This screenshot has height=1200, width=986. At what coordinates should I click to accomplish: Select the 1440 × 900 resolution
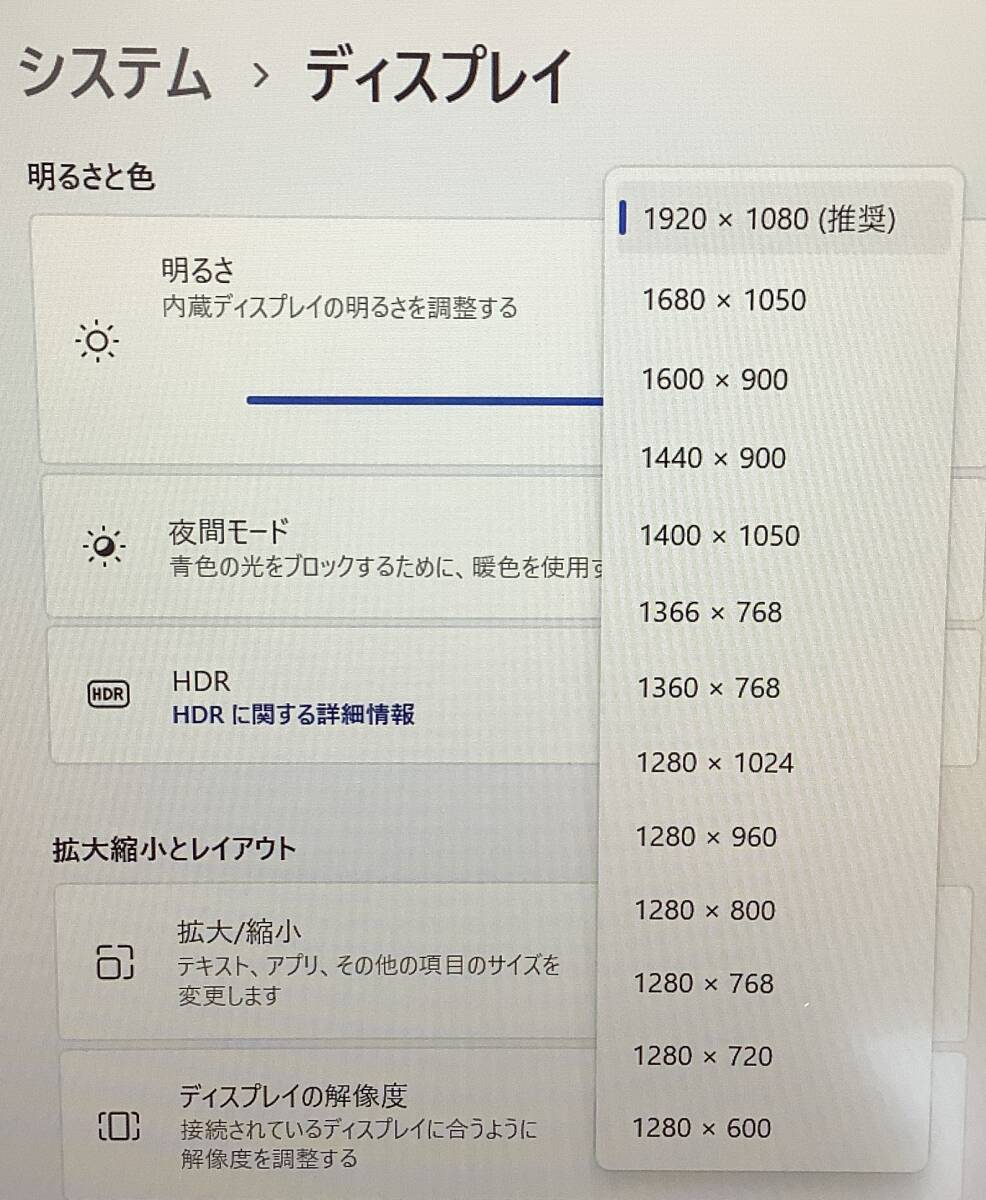713,458
